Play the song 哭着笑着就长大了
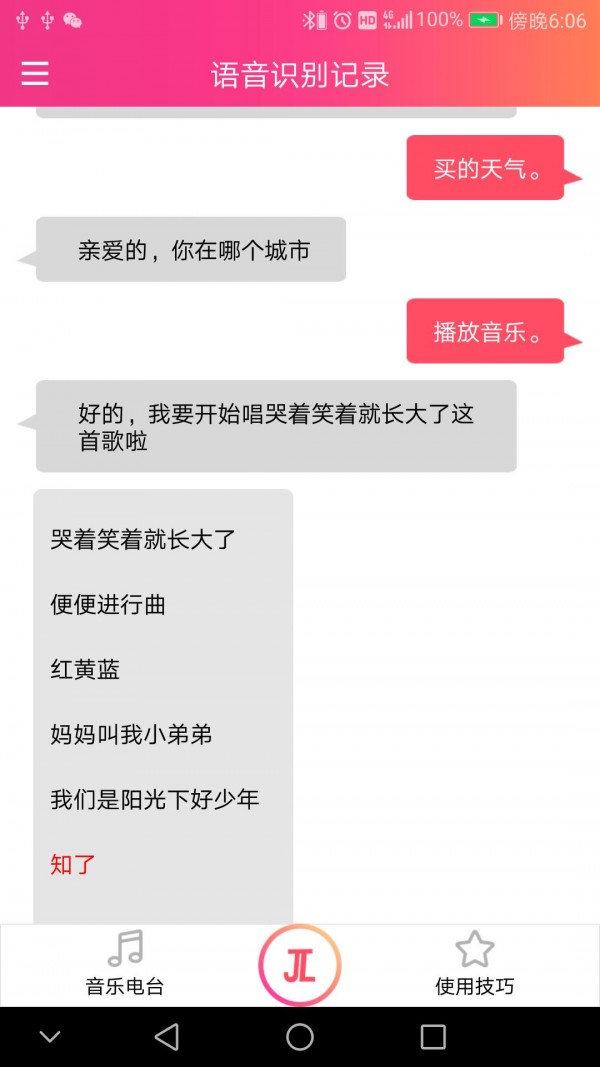 pyautogui.click(x=143, y=540)
